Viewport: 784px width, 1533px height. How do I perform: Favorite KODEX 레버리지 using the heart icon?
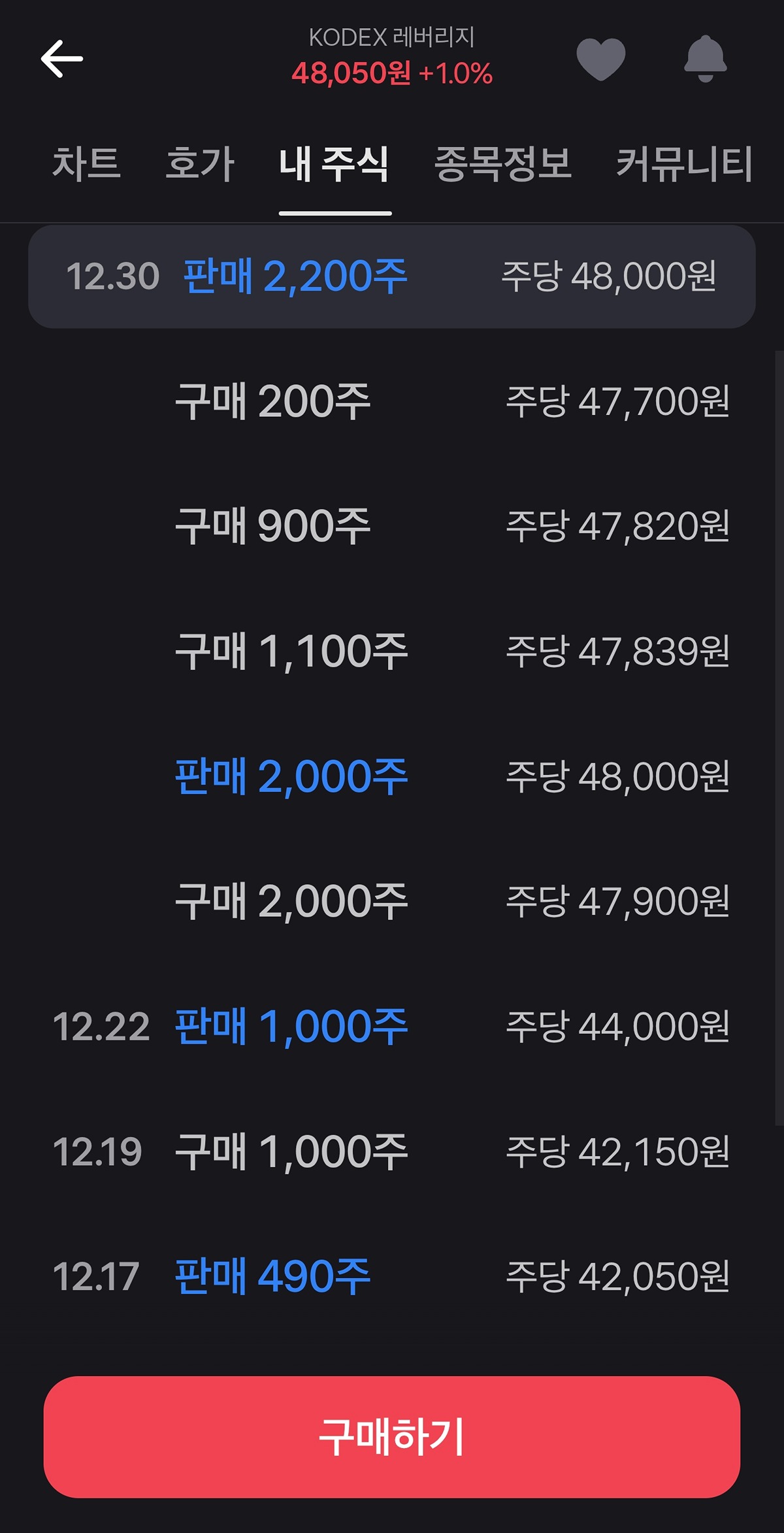(602, 59)
